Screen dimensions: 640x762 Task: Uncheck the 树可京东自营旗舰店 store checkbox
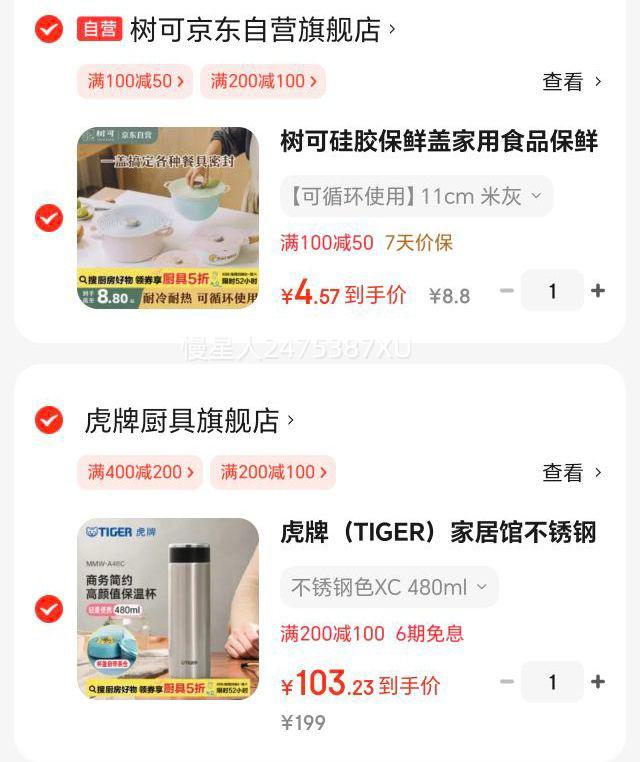[49, 29]
